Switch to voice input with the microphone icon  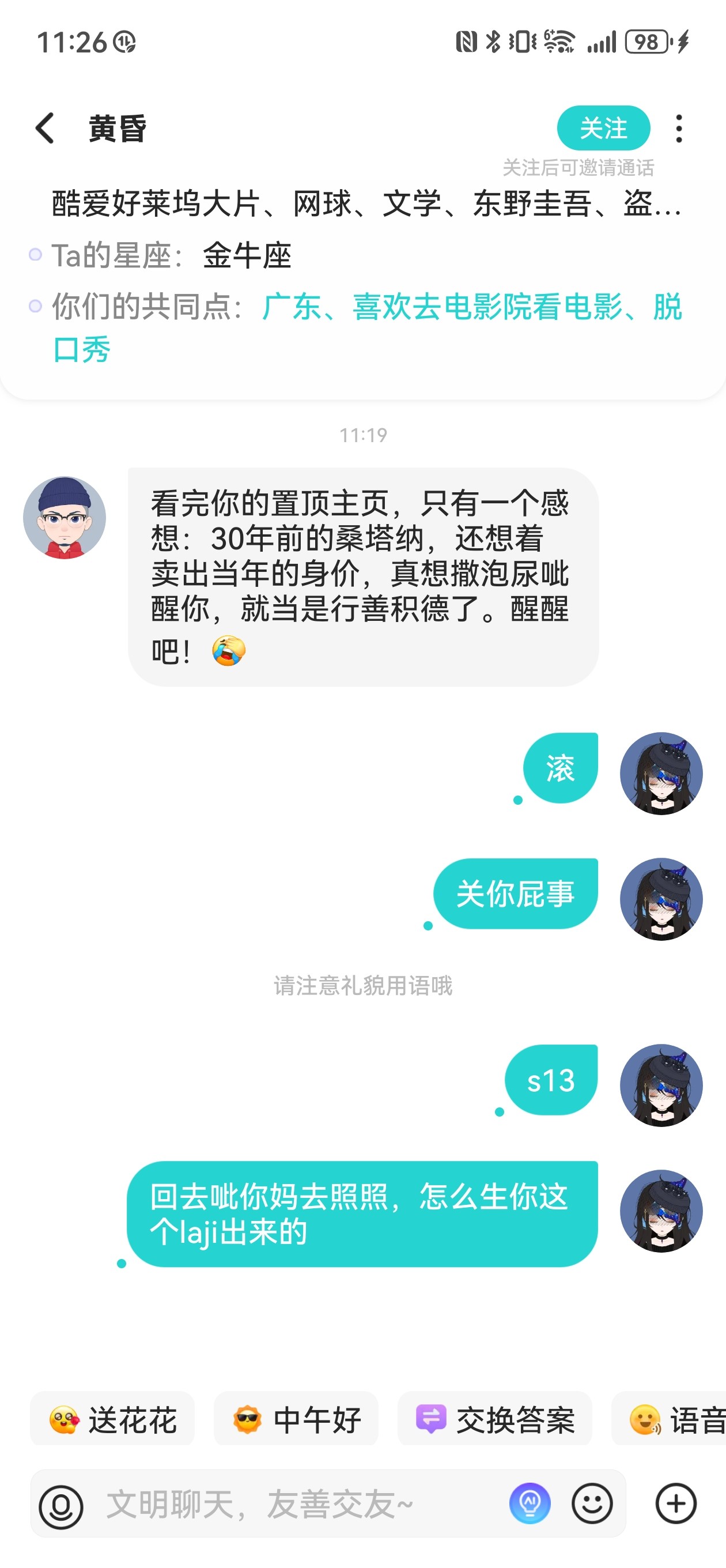click(61, 1506)
